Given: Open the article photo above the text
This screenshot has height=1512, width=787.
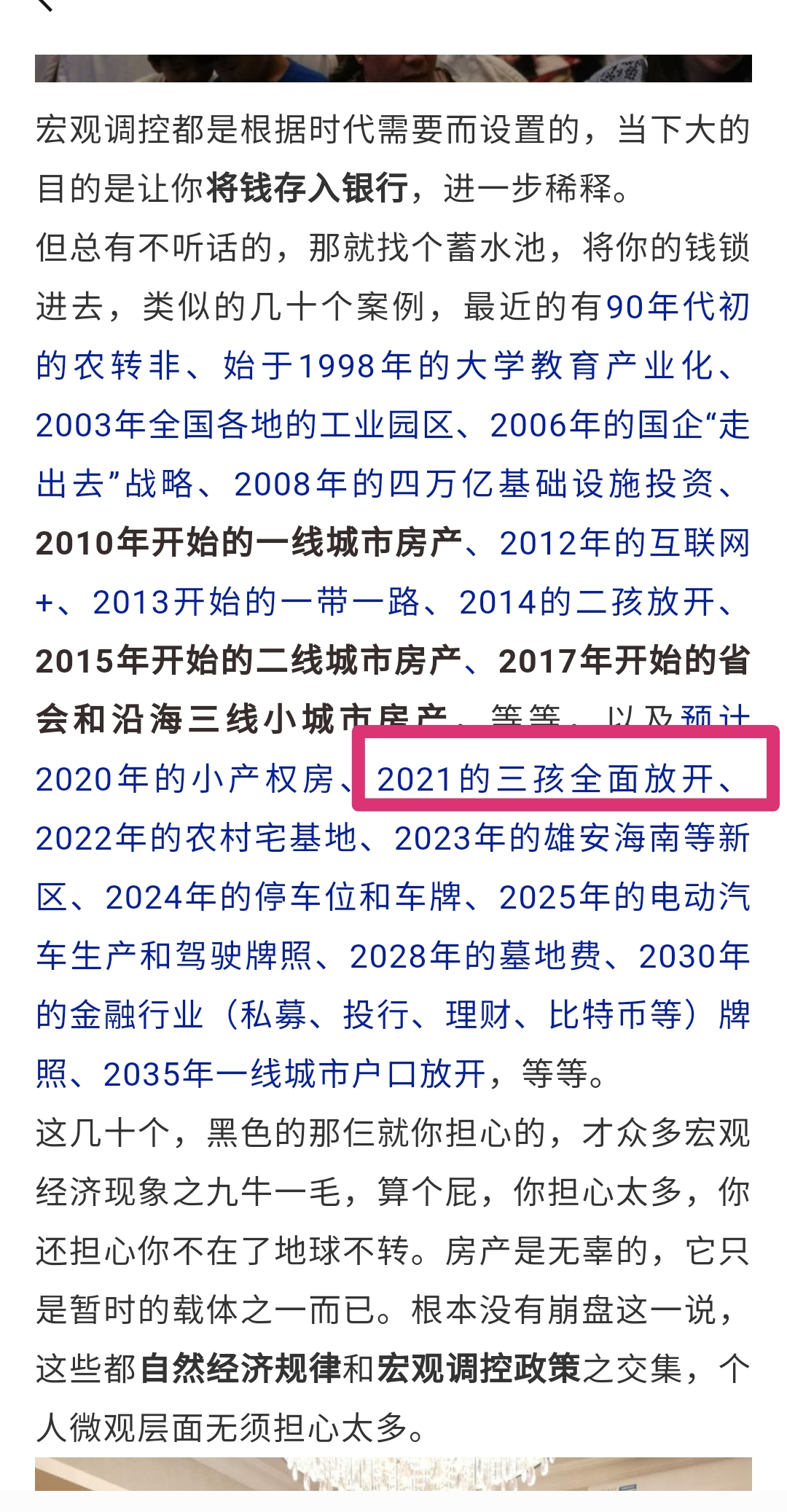Looking at the screenshot, I should [x=393, y=68].
